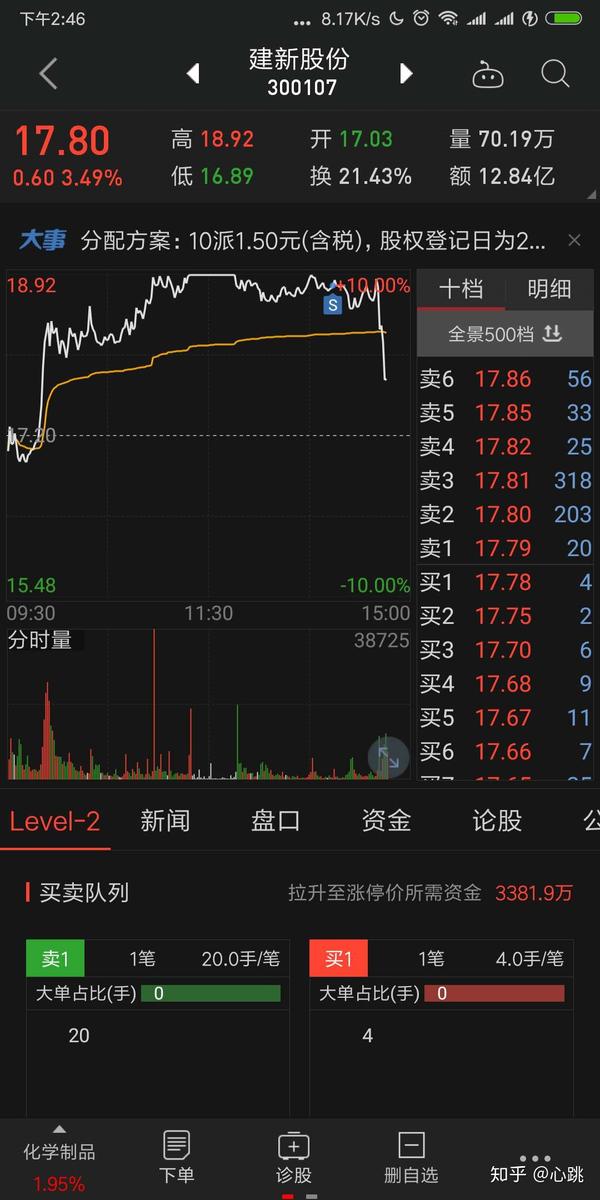Select the 十档 order book tab
The width and height of the screenshot is (600, 1200).
461,289
